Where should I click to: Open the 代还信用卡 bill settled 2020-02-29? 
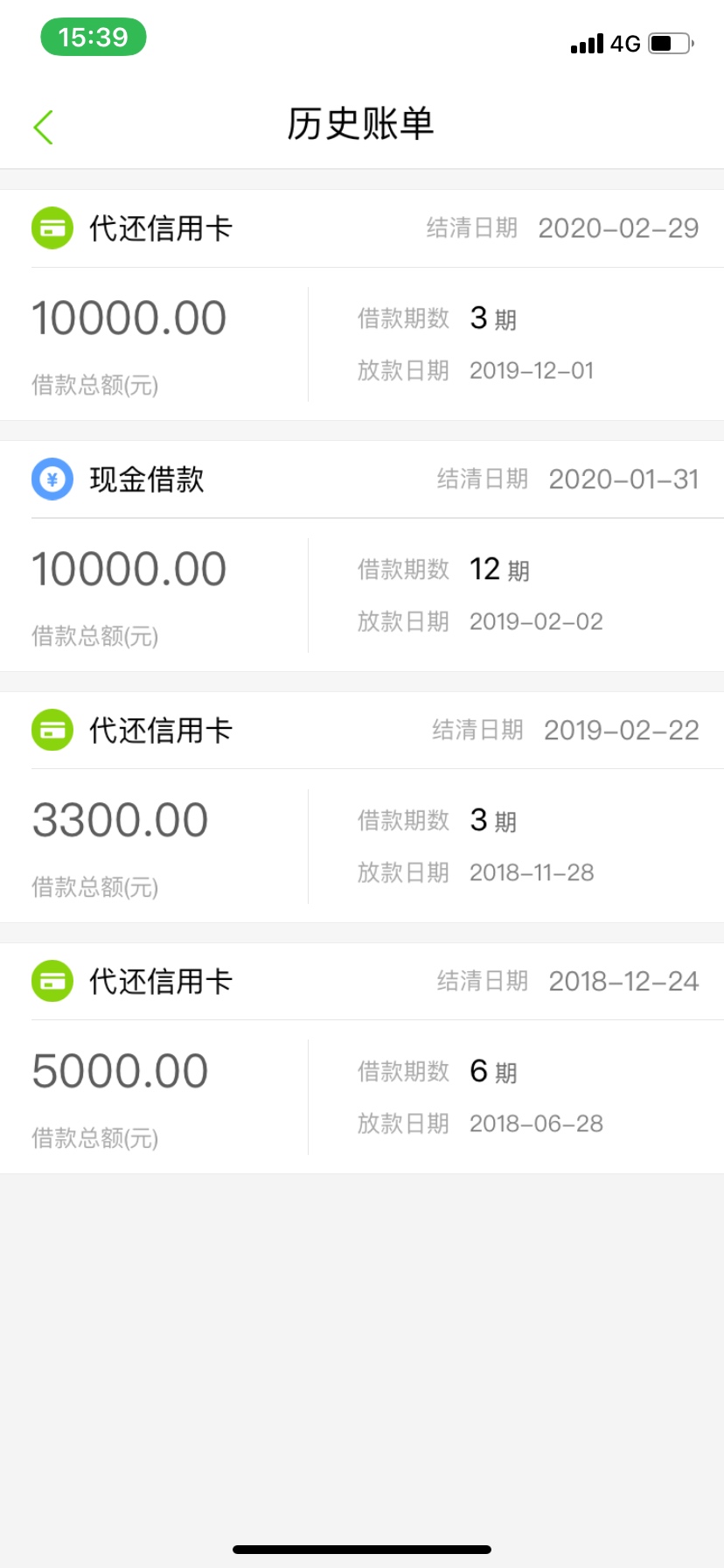[362, 304]
